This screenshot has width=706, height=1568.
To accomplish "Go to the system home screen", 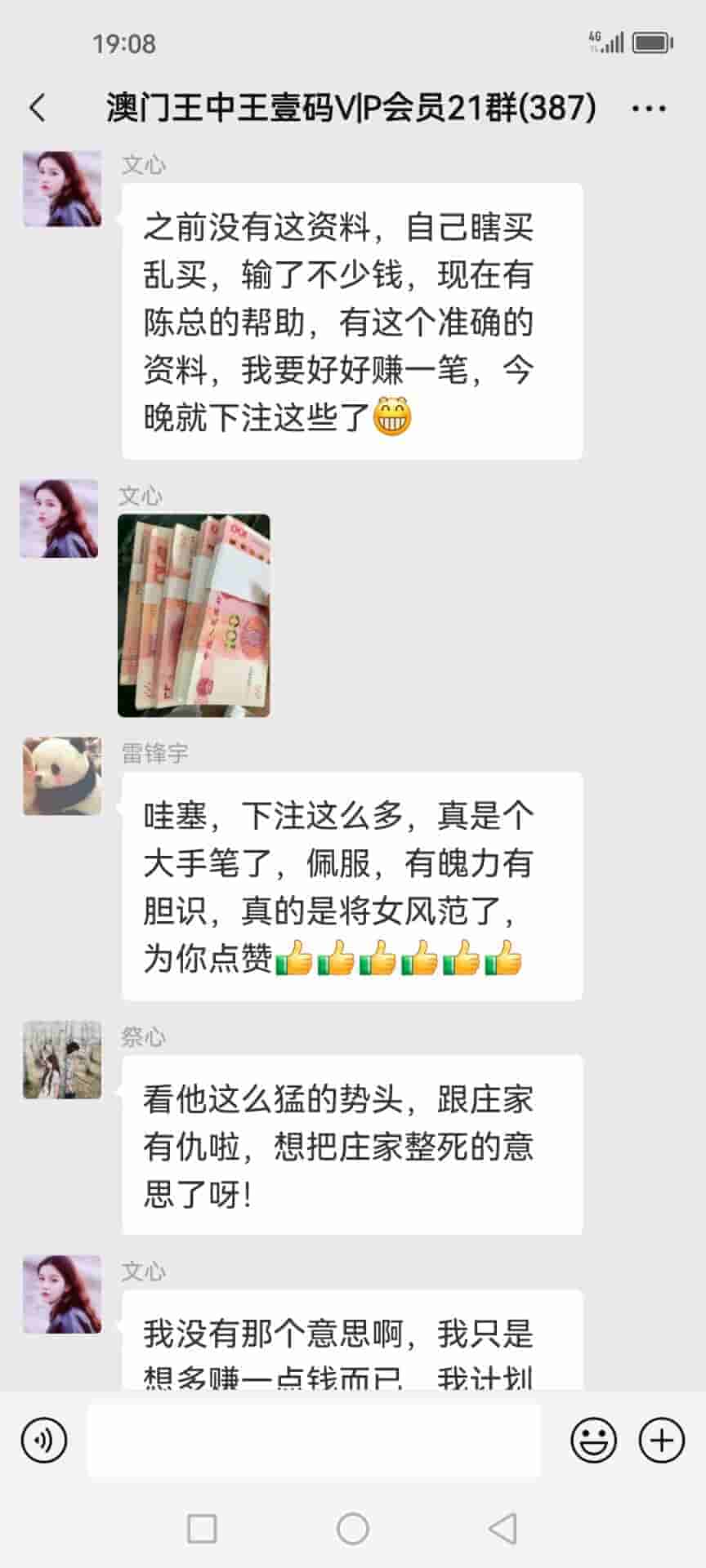I will pos(353,1528).
